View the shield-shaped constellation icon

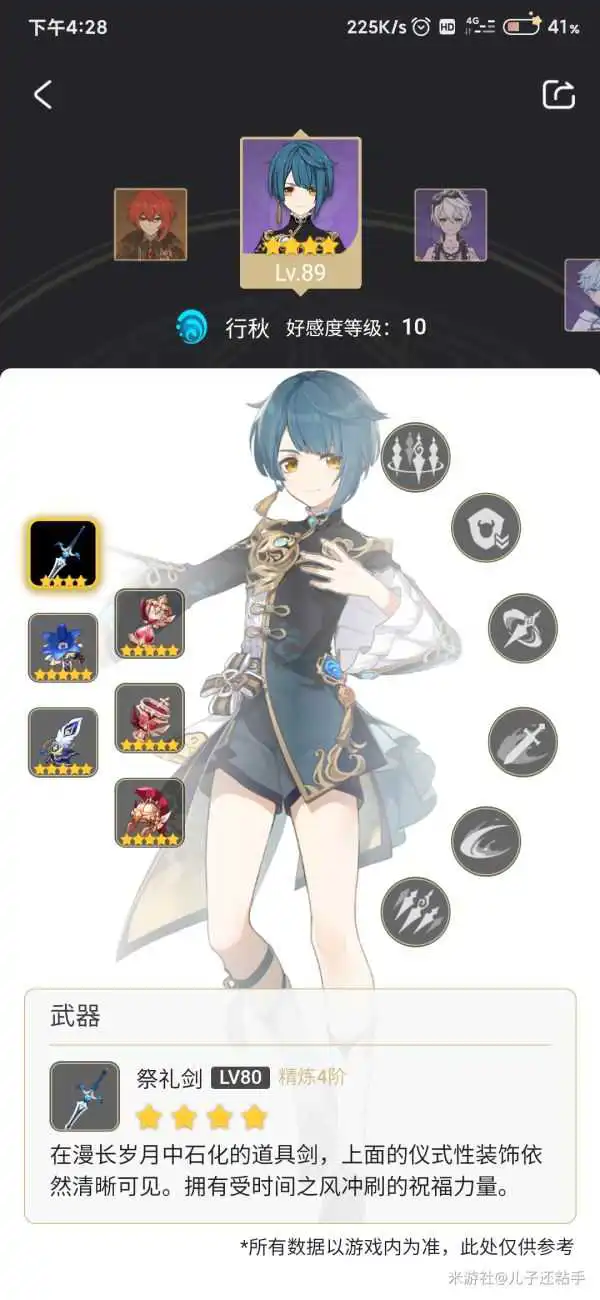[x=485, y=527]
